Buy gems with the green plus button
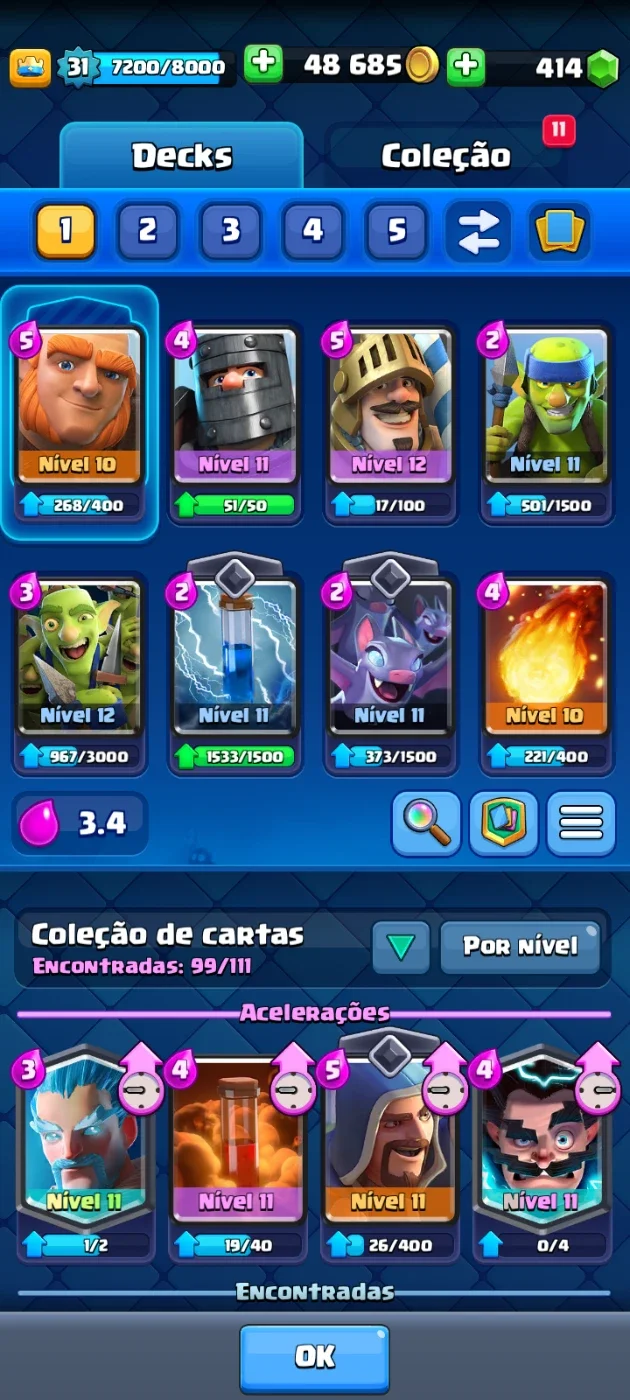Image resolution: width=630 pixels, height=1400 pixels. coord(466,67)
